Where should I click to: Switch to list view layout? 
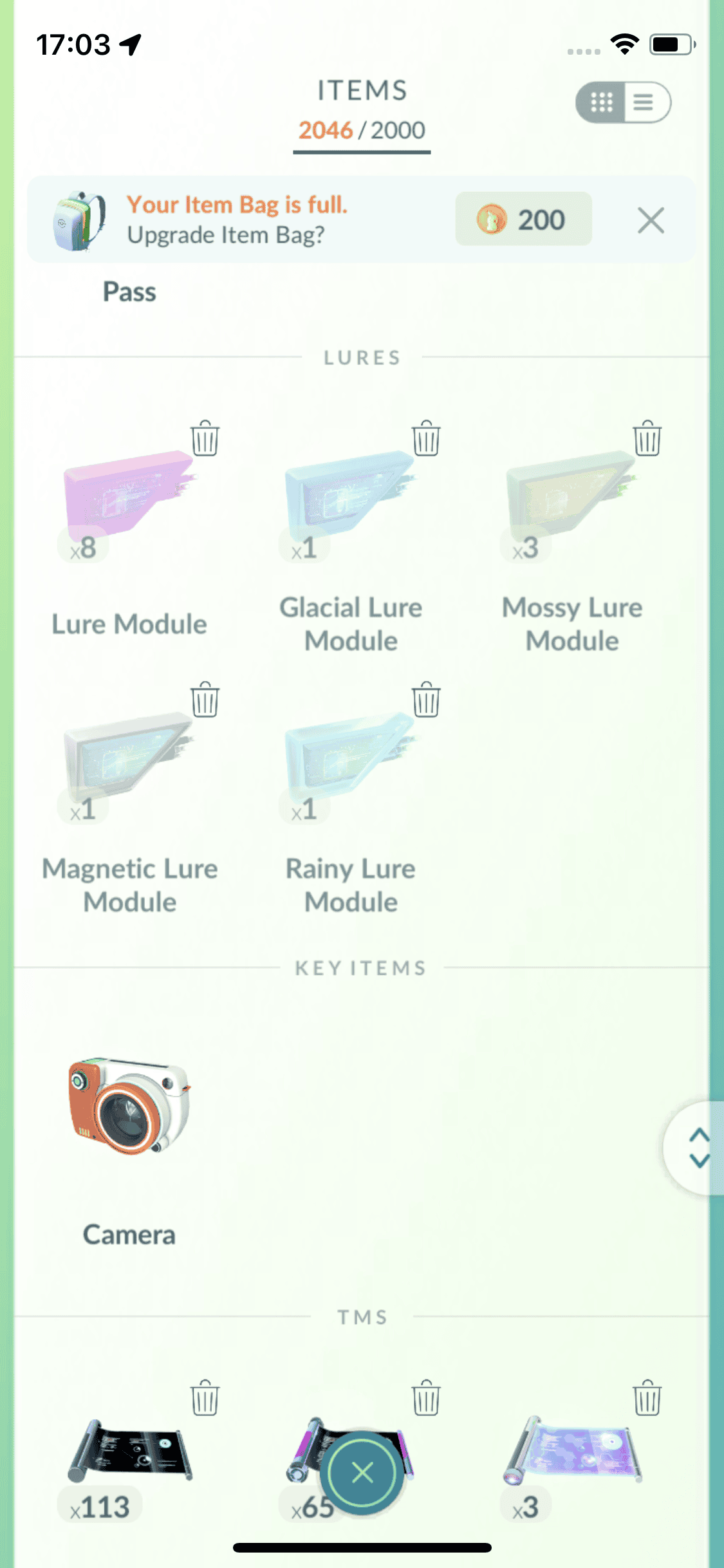coord(645,102)
